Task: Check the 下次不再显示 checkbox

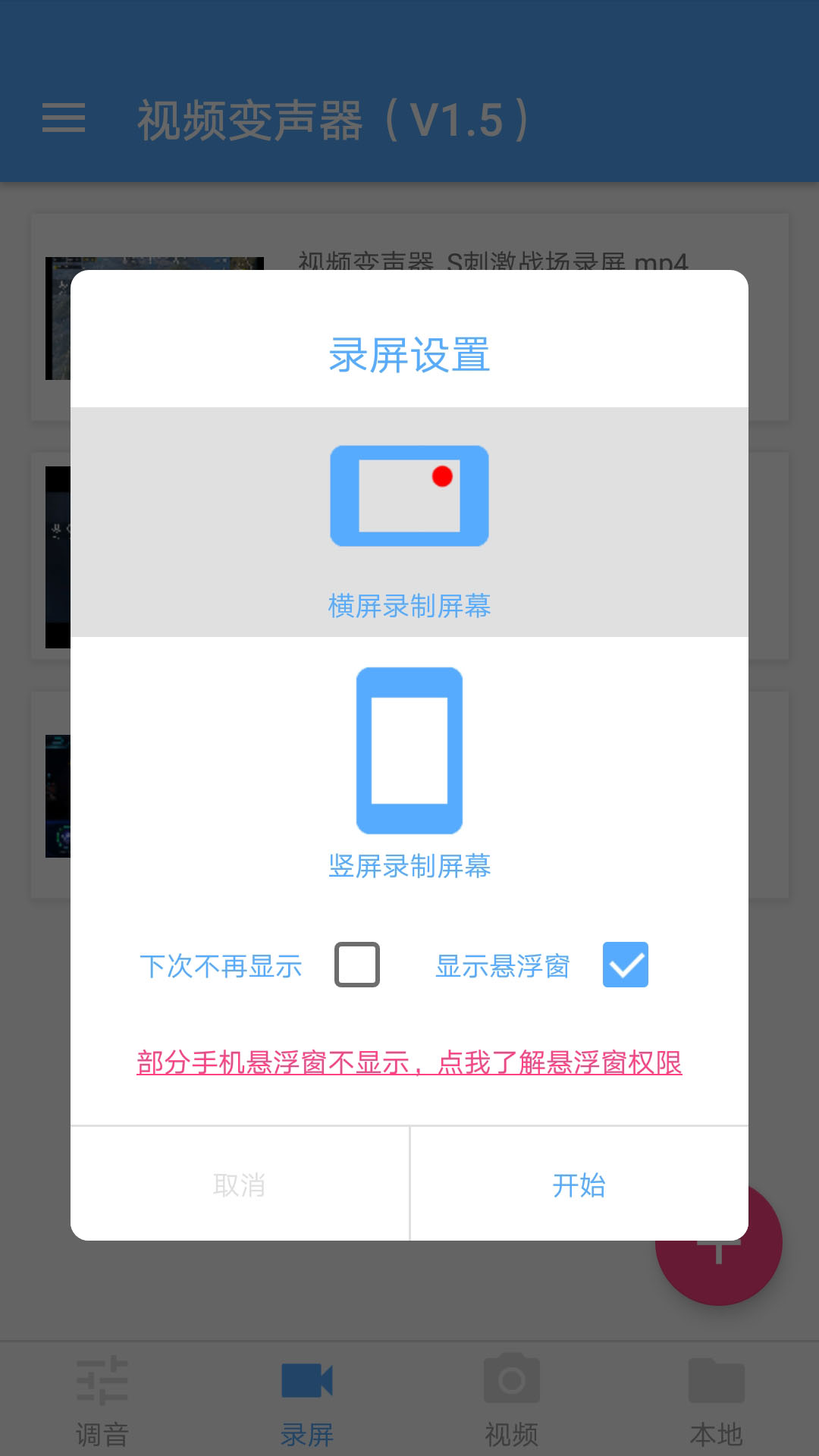Action: coord(357,965)
